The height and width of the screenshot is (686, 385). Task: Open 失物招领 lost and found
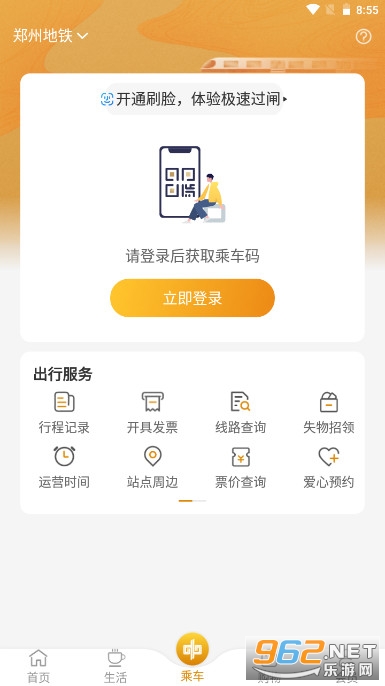(x=329, y=413)
